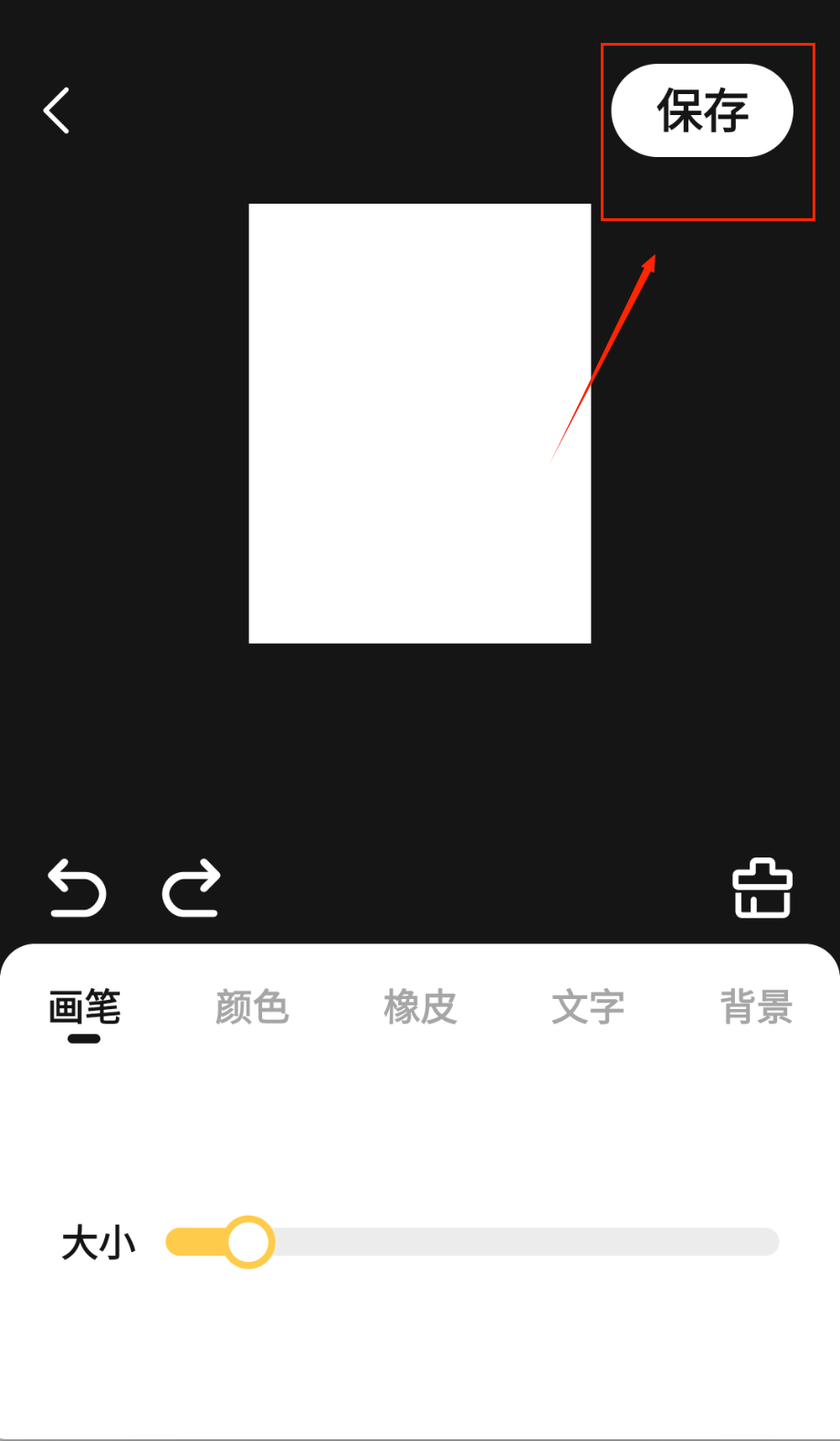Switch to the 颜色 tab
This screenshot has width=840, height=1441.
pos(252,1008)
